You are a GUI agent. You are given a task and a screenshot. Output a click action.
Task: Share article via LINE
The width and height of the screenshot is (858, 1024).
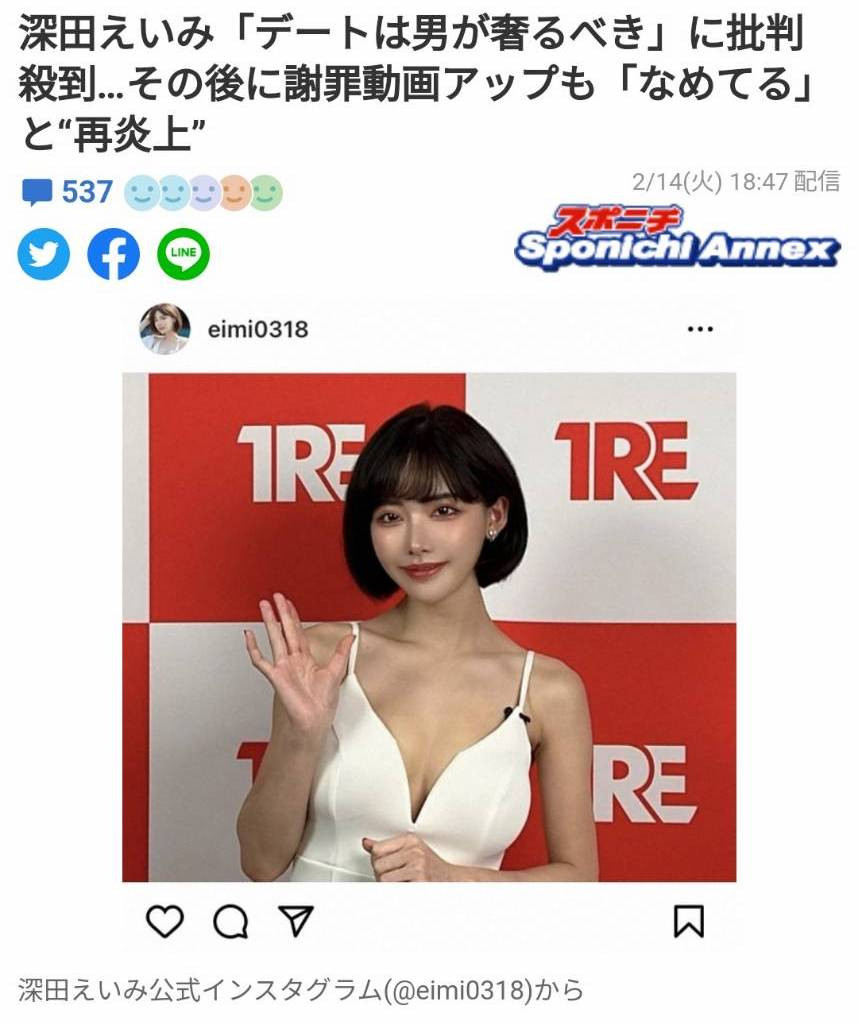click(x=183, y=254)
